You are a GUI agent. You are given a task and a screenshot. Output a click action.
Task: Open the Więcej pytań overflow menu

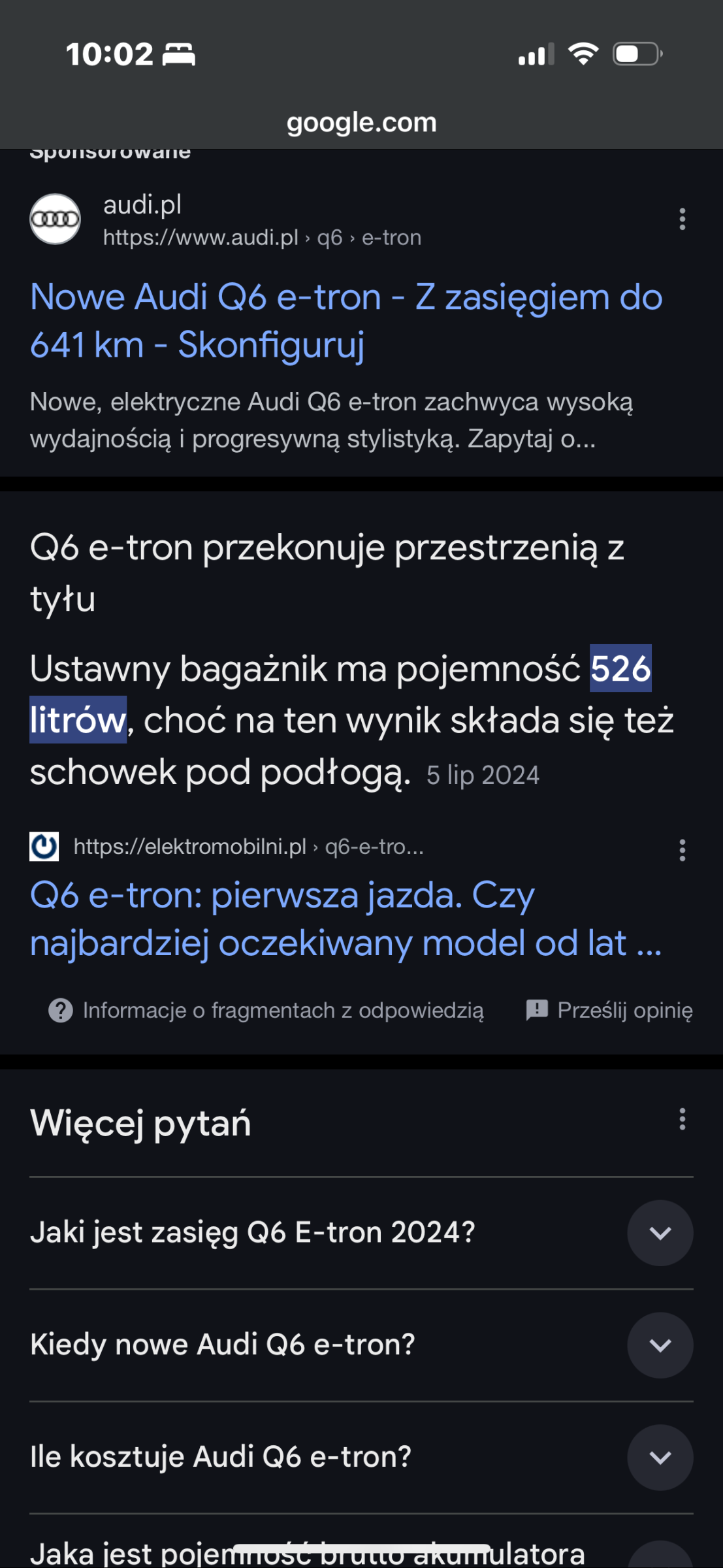click(x=683, y=1119)
